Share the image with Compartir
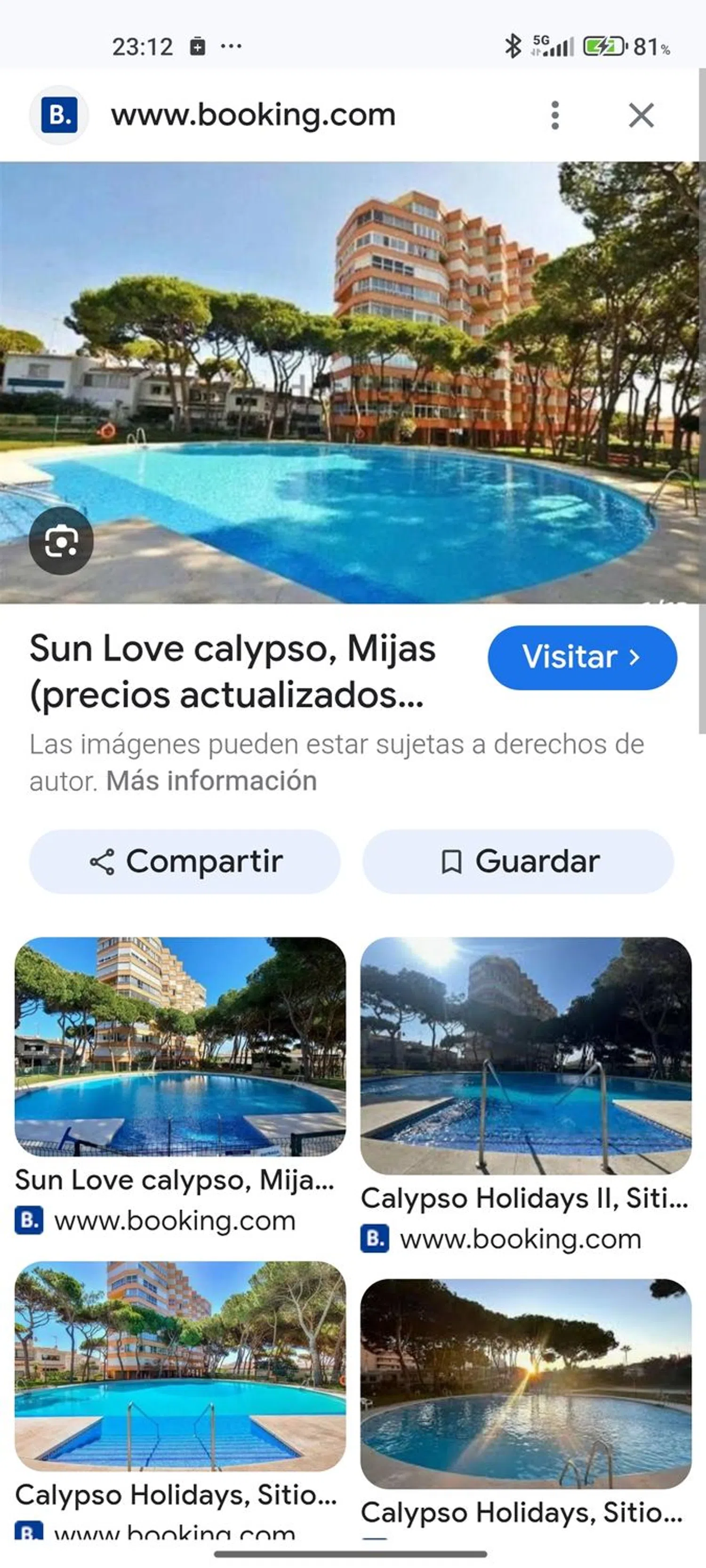The height and width of the screenshot is (1568, 706). [x=185, y=861]
